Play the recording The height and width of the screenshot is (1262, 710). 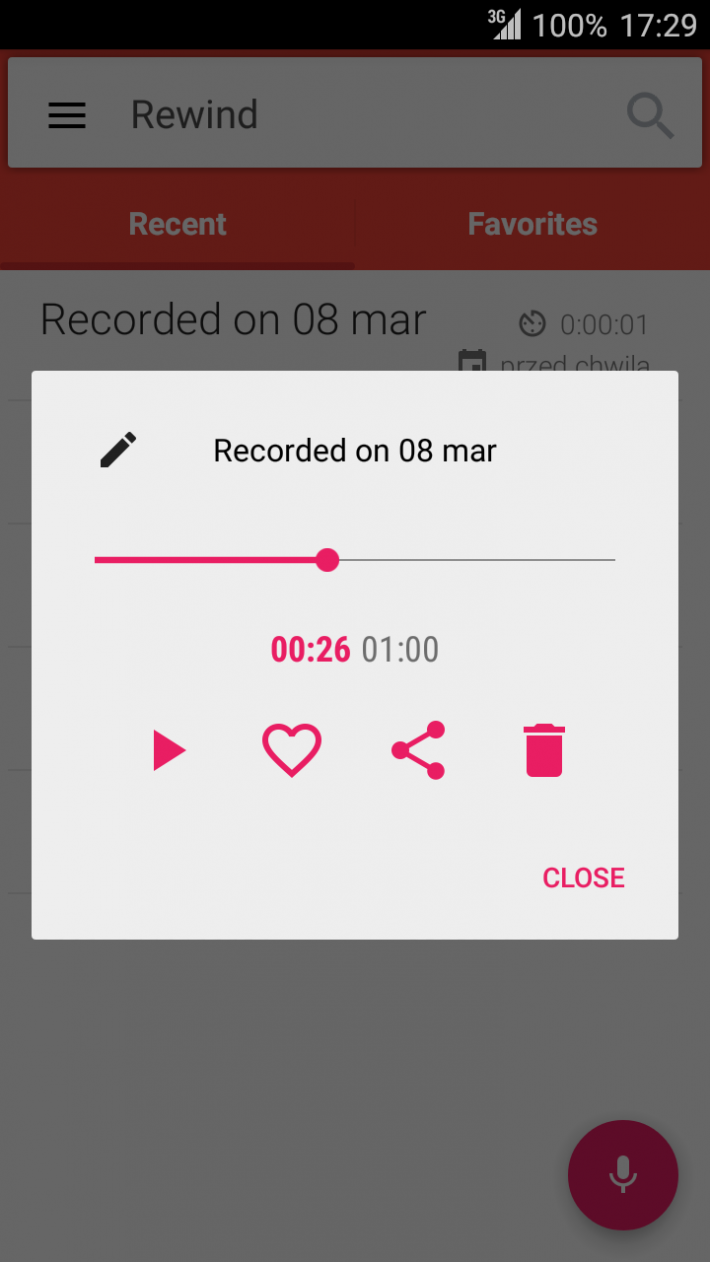pos(168,750)
